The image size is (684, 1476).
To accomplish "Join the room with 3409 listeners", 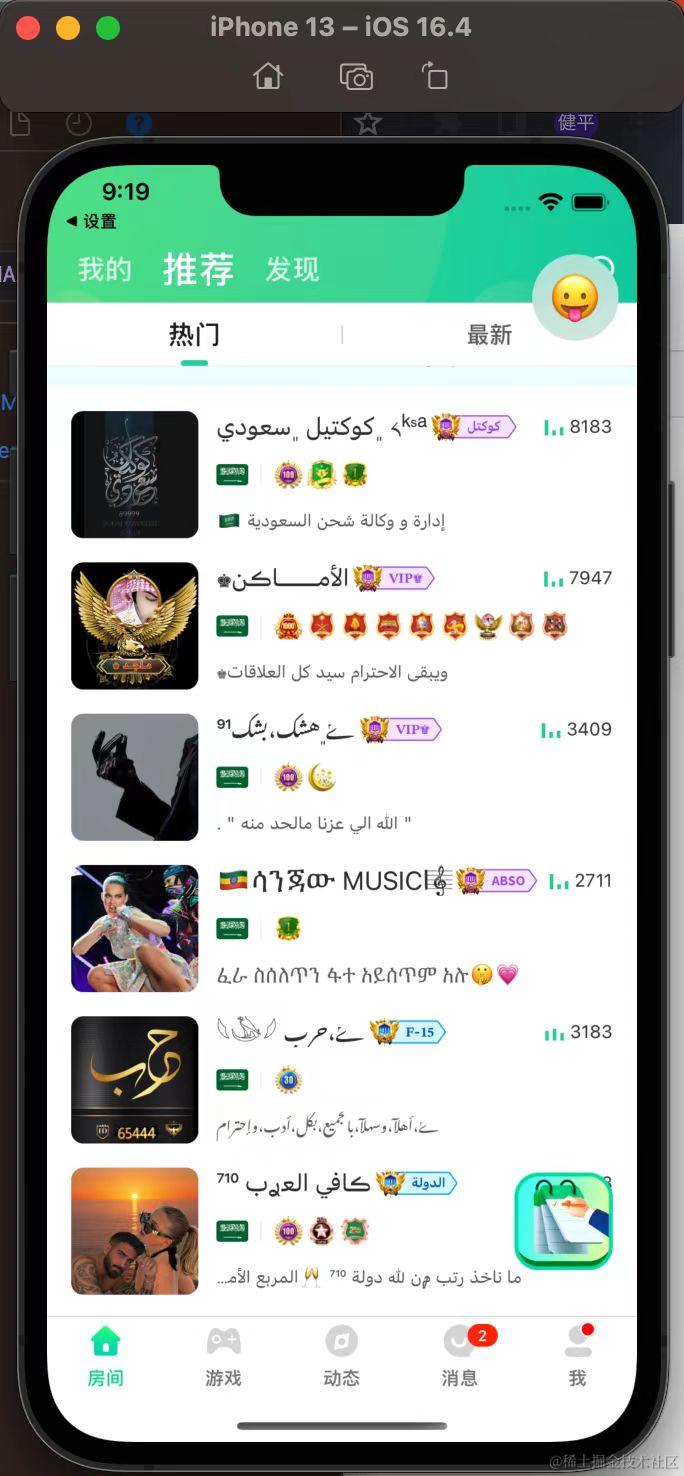I will pyautogui.click(x=340, y=777).
